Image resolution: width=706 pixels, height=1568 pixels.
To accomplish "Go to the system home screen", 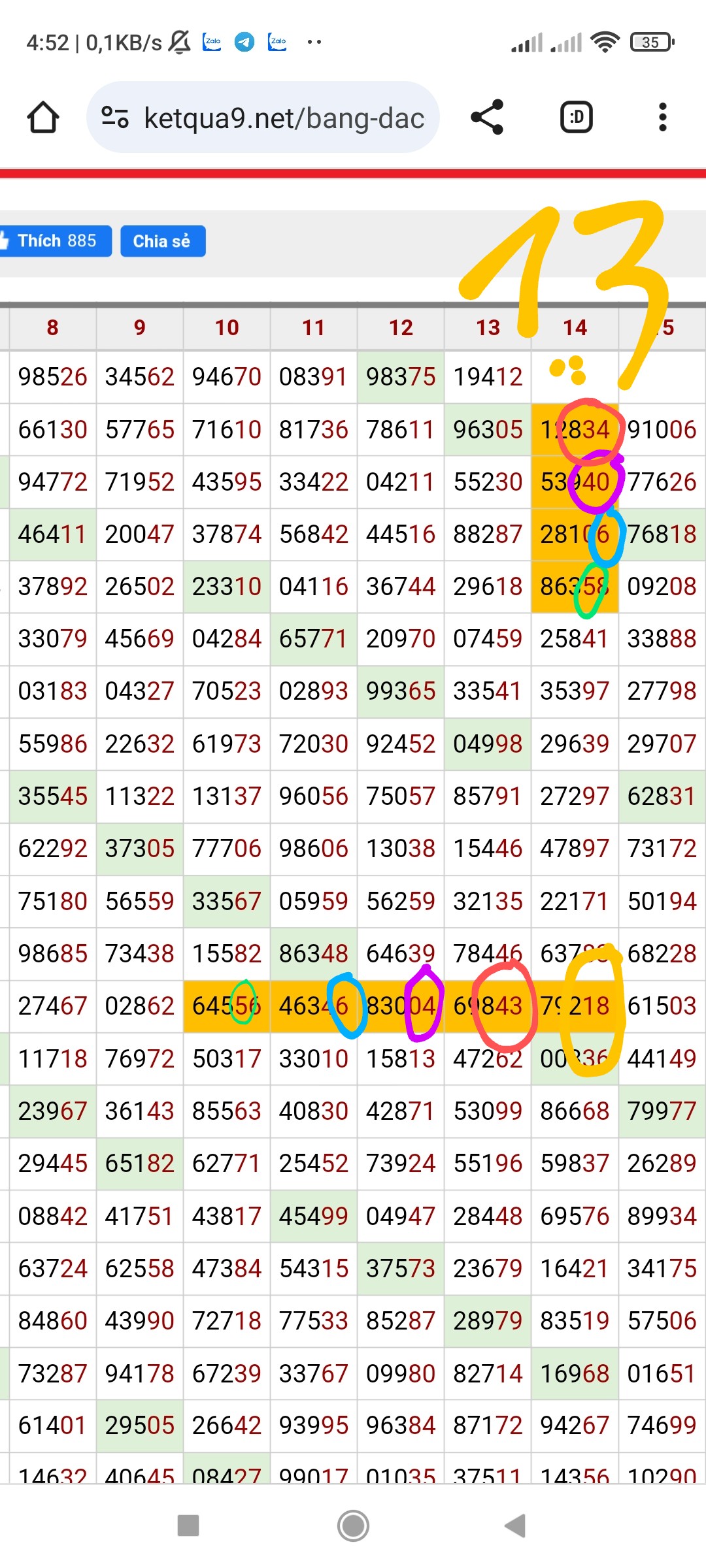I will click(x=353, y=1526).
